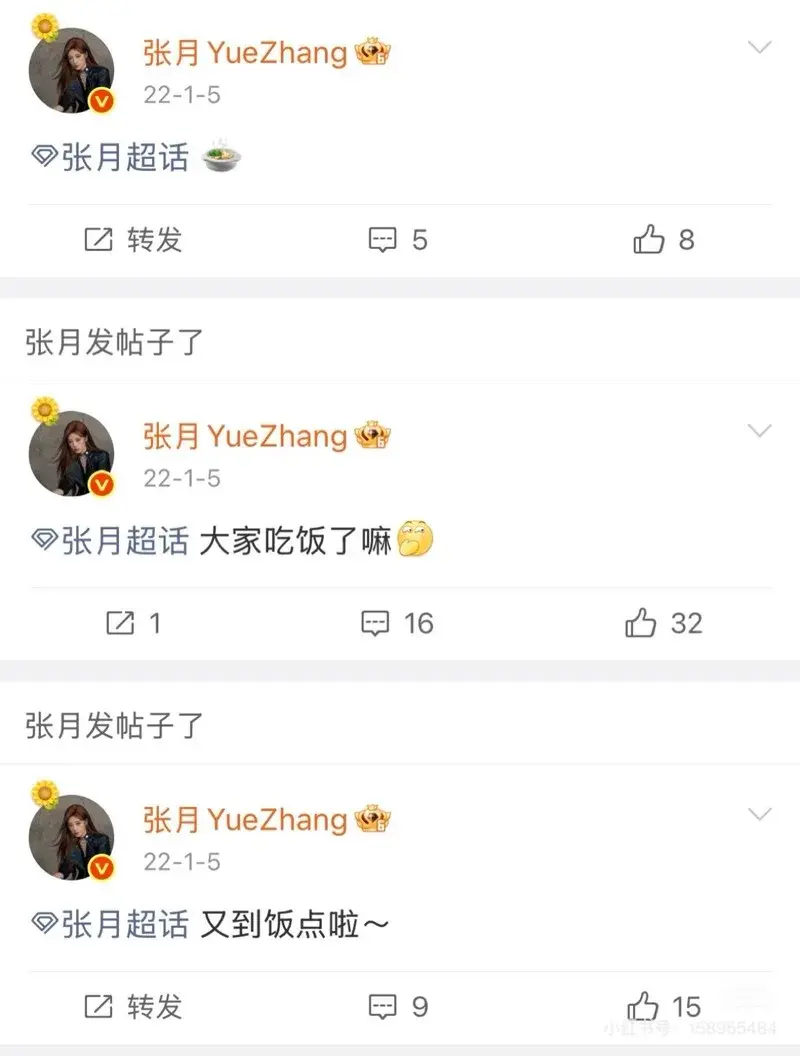The height and width of the screenshot is (1056, 800).
Task: Expand the dropdown arrow on the noodle-bowl emoji post
Action: coord(760,47)
